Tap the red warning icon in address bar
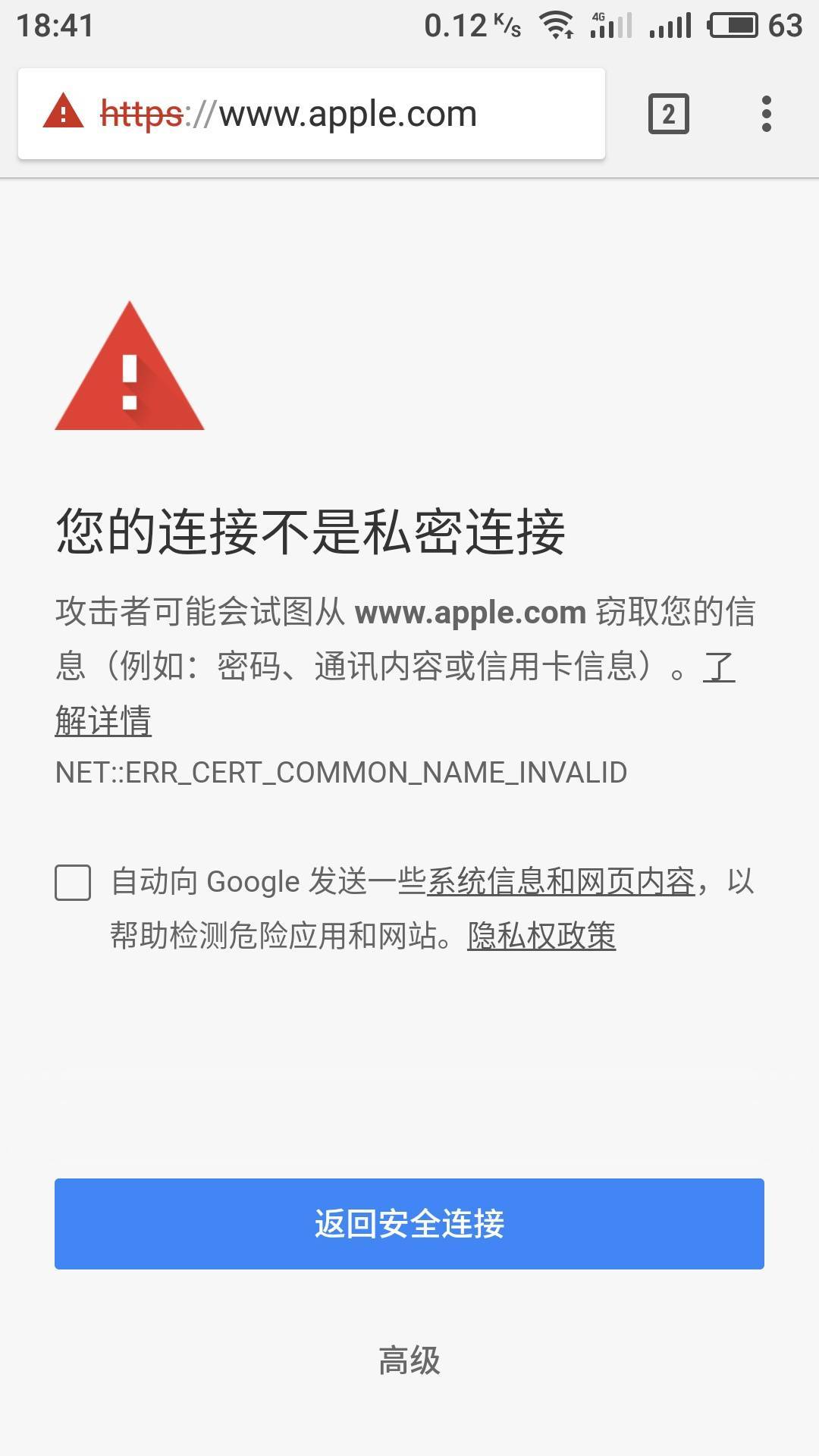This screenshot has width=819, height=1456. (x=64, y=111)
